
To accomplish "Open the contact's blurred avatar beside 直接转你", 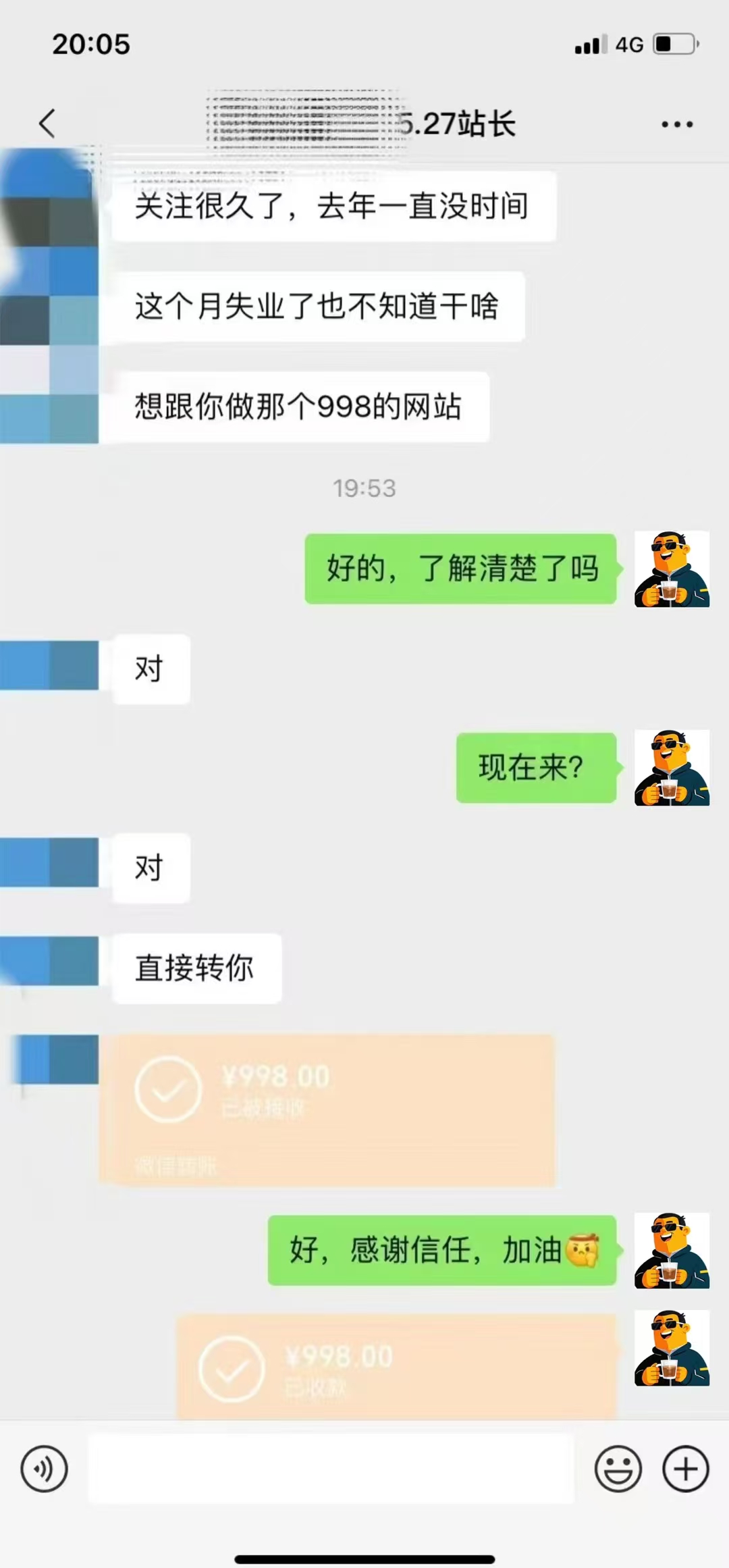I will (x=51, y=960).
